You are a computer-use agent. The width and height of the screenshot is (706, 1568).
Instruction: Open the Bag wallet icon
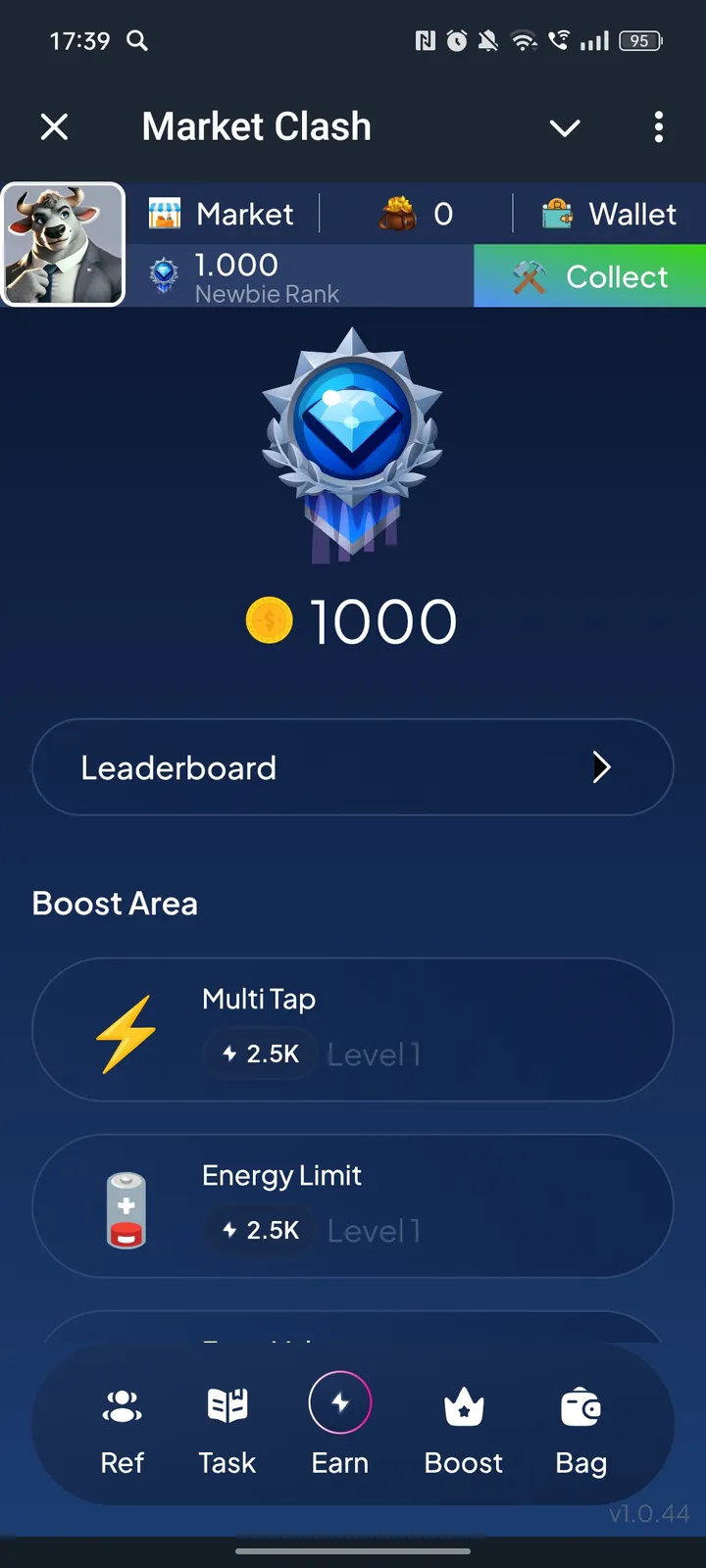tap(580, 1402)
